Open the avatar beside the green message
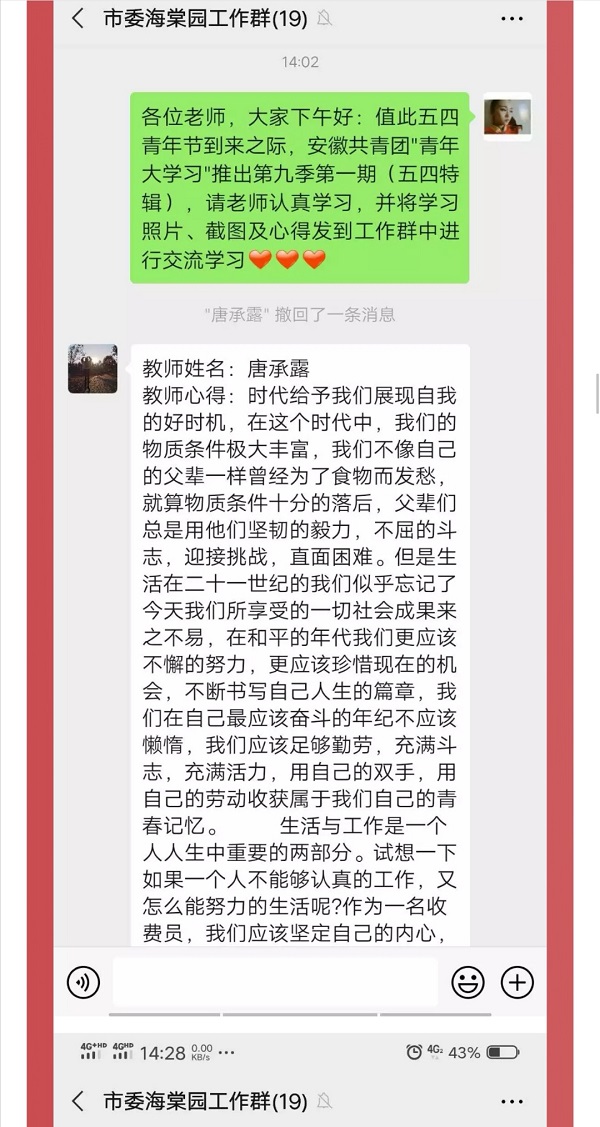The height and width of the screenshot is (1127, 600). click(x=507, y=117)
